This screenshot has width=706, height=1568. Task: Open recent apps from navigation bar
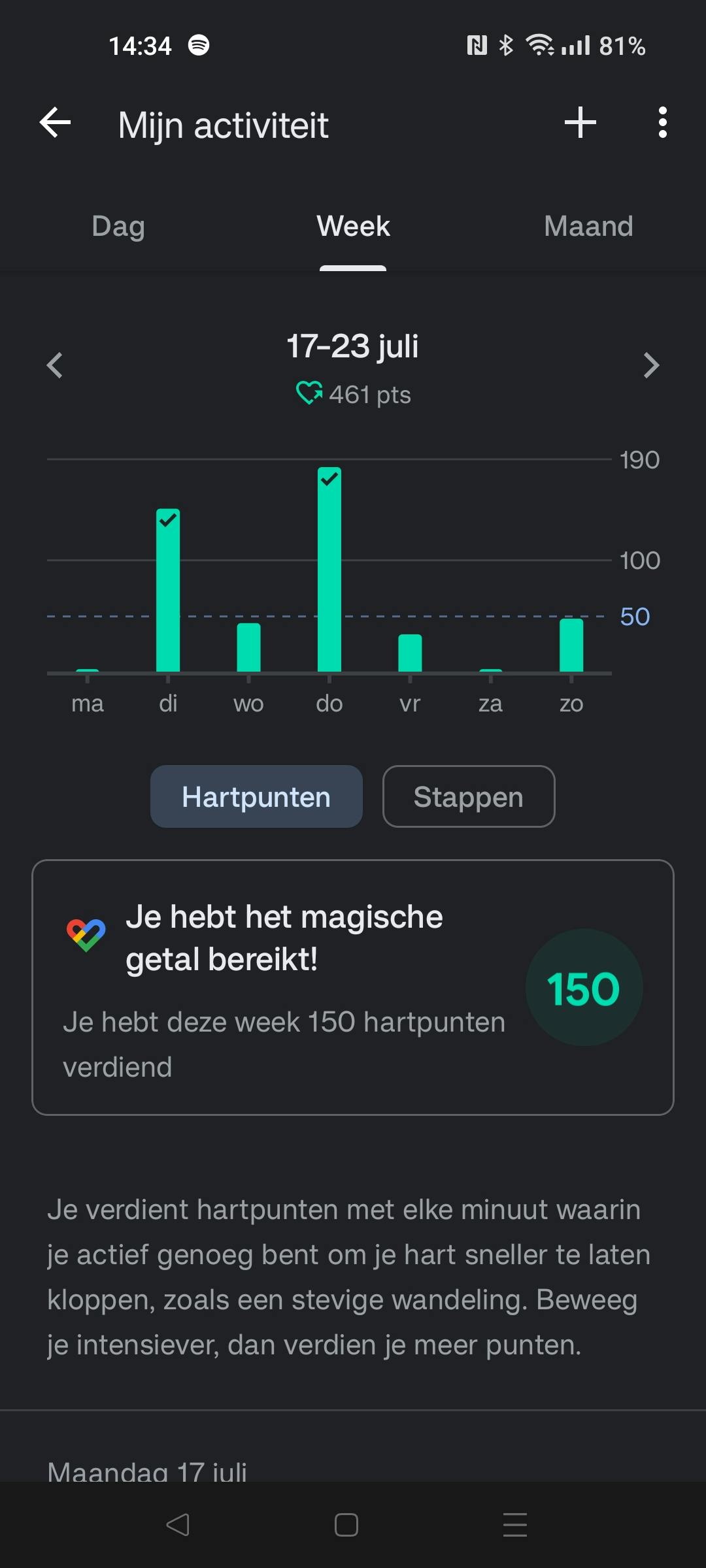pos(514,1525)
